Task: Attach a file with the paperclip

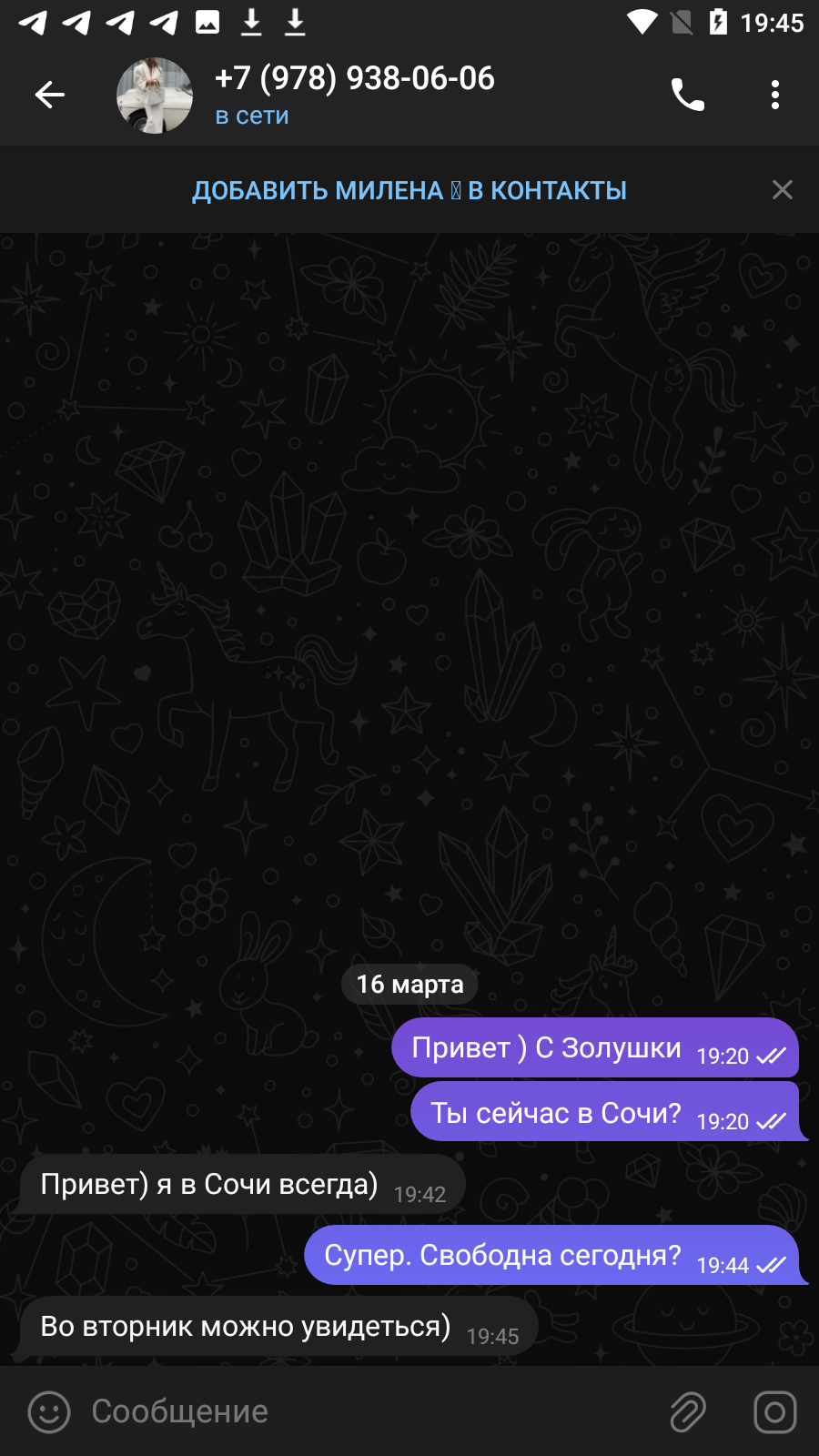Action: [x=688, y=1412]
